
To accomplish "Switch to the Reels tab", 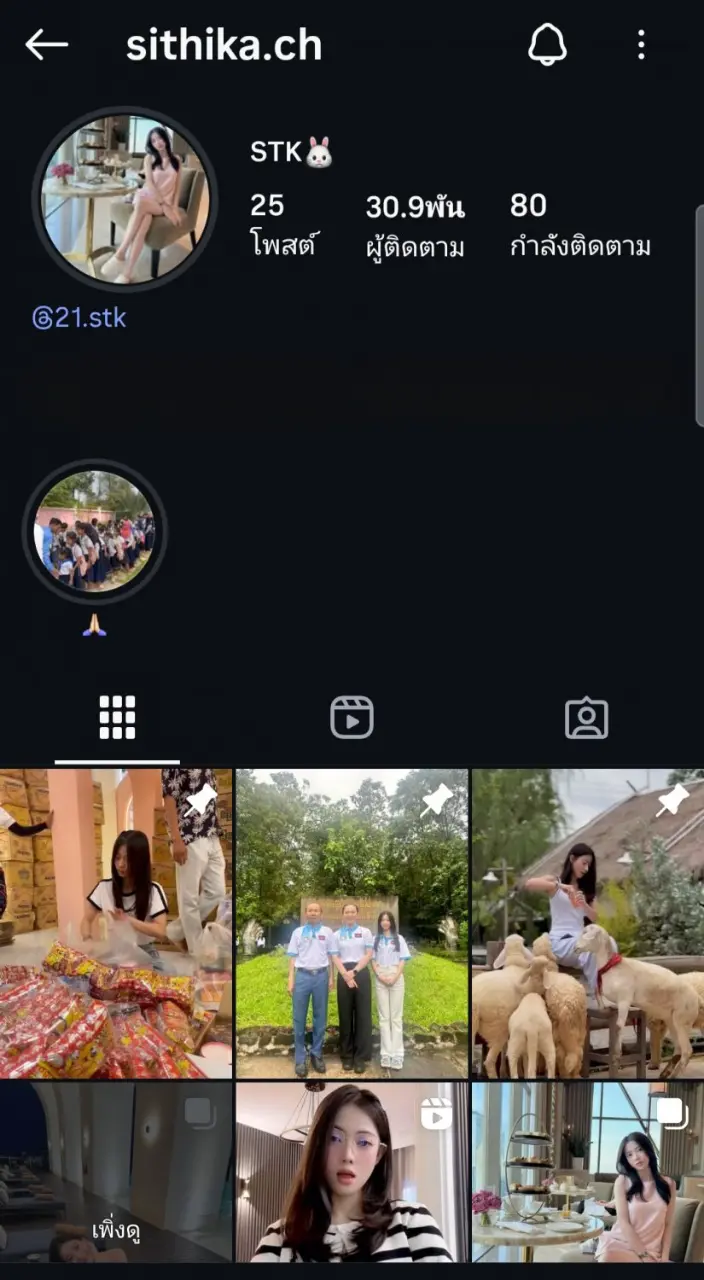I will tap(352, 718).
